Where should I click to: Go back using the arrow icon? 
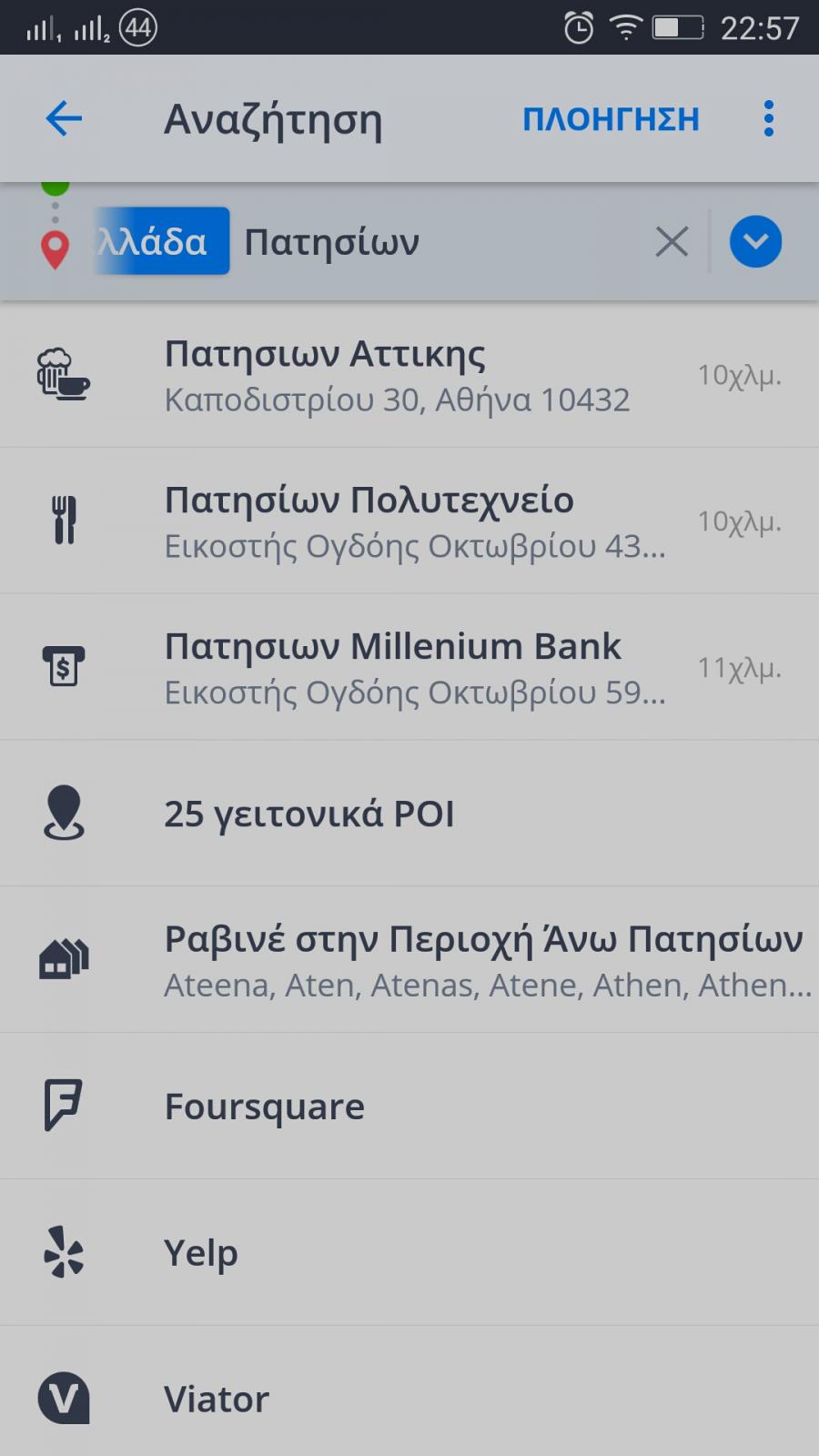point(64,118)
